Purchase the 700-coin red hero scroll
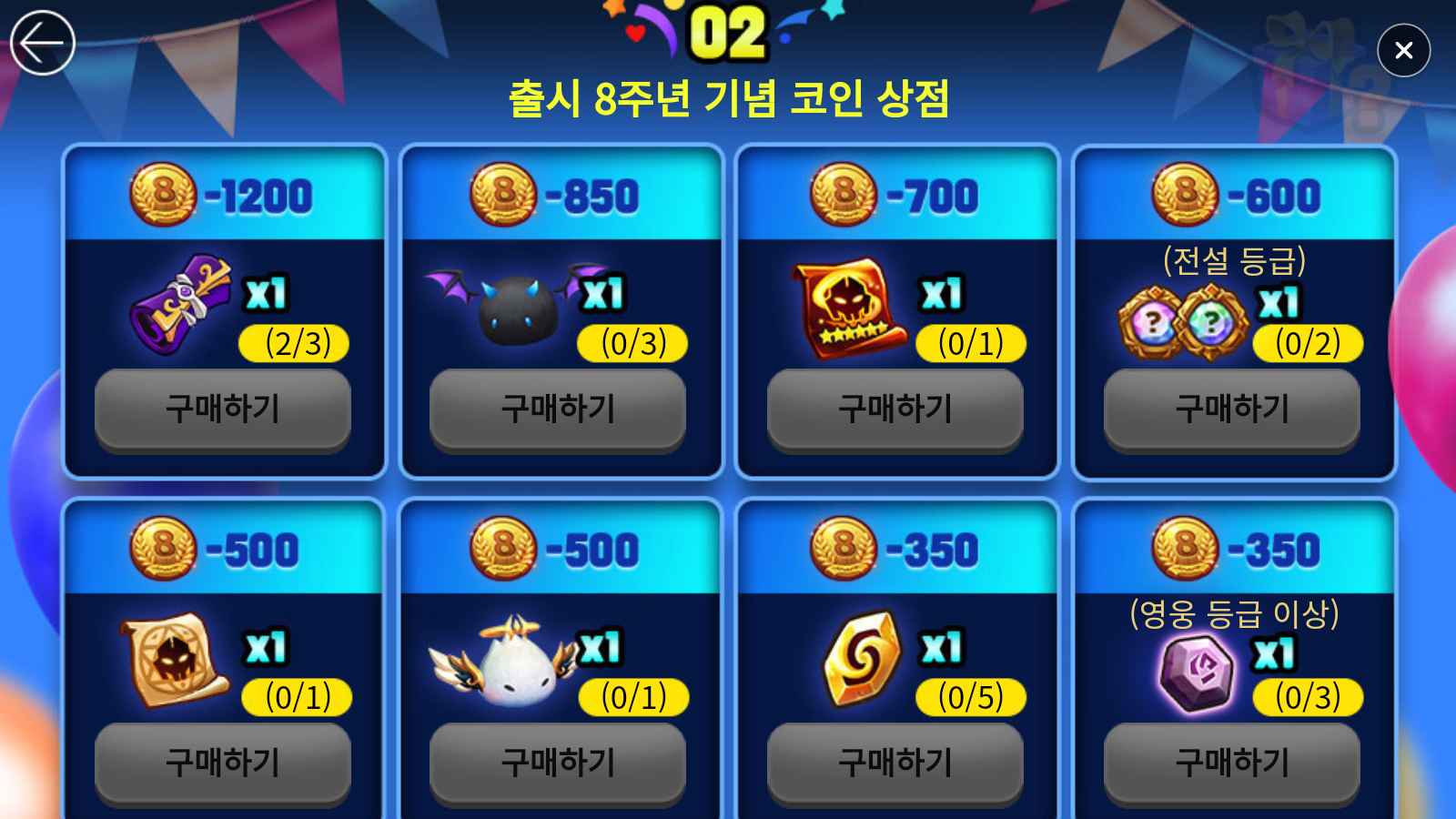Image resolution: width=1456 pixels, height=819 pixels. (895, 409)
